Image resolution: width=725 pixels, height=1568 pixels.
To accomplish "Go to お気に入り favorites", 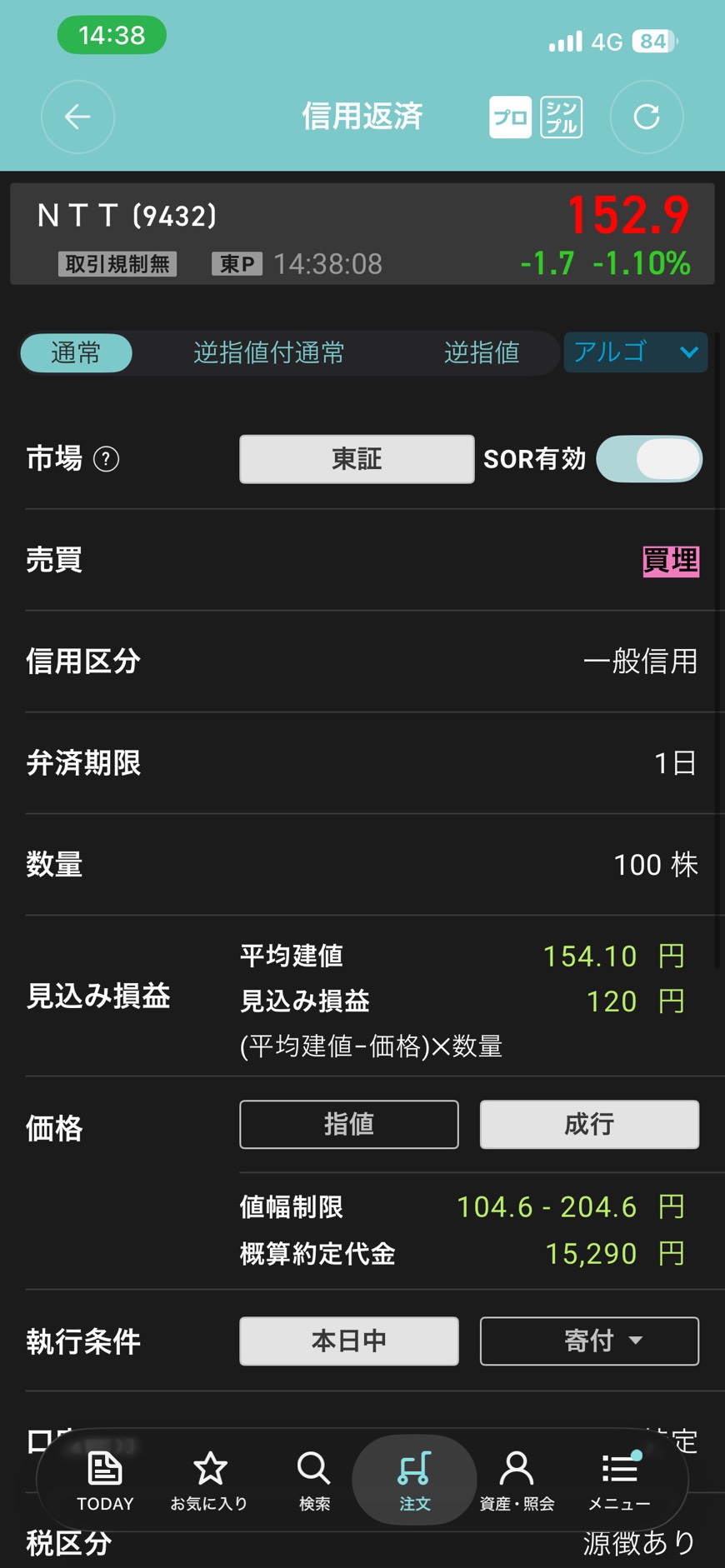I will [209, 1481].
